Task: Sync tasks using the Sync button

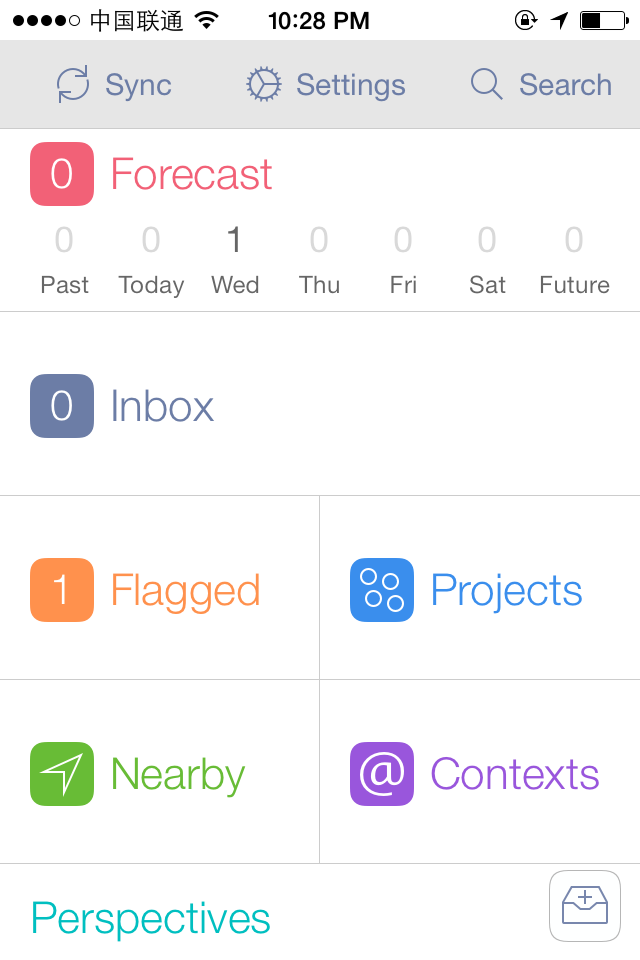Action: tap(114, 85)
